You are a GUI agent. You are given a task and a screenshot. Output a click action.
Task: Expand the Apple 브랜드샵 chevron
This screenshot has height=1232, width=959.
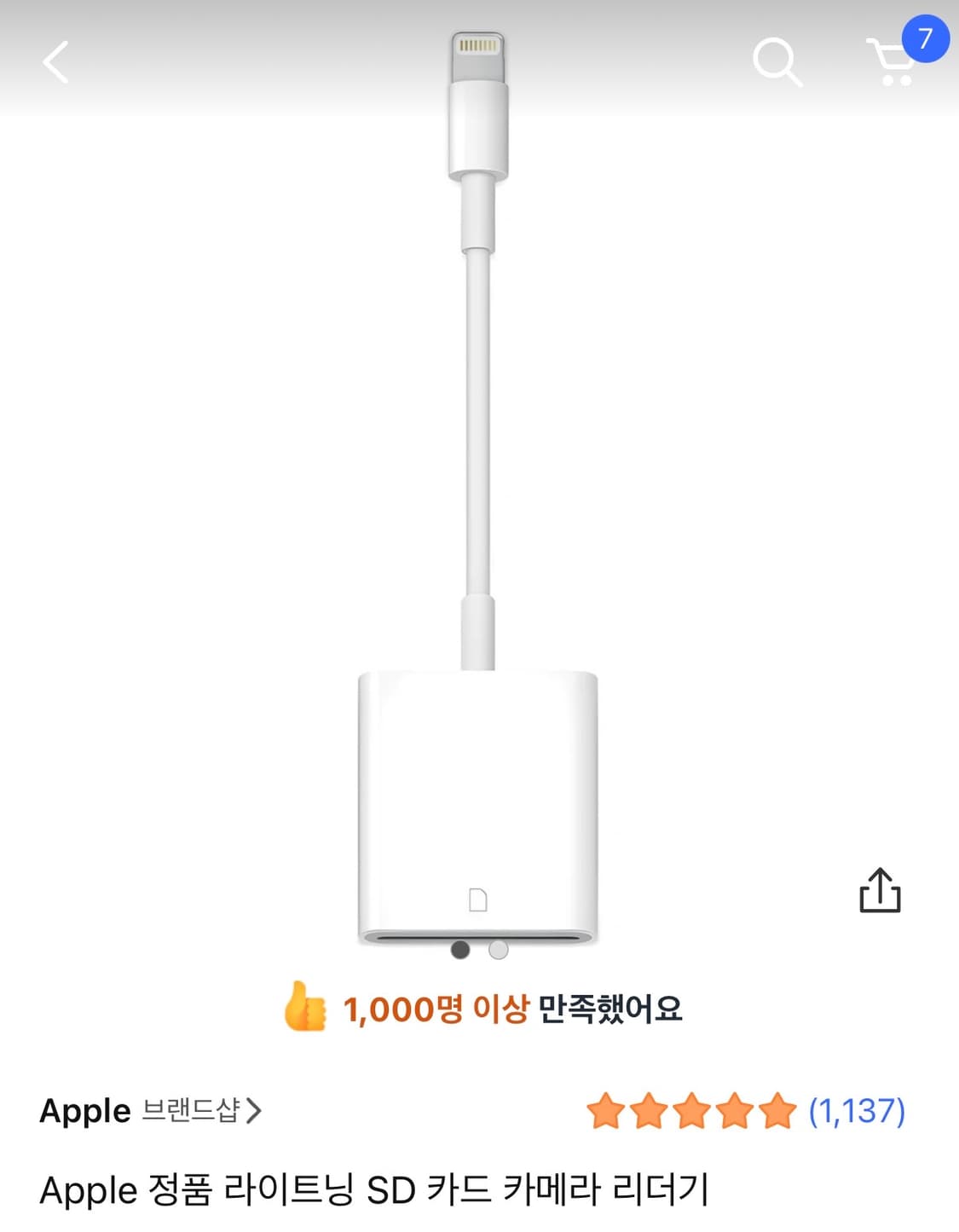[x=255, y=1111]
